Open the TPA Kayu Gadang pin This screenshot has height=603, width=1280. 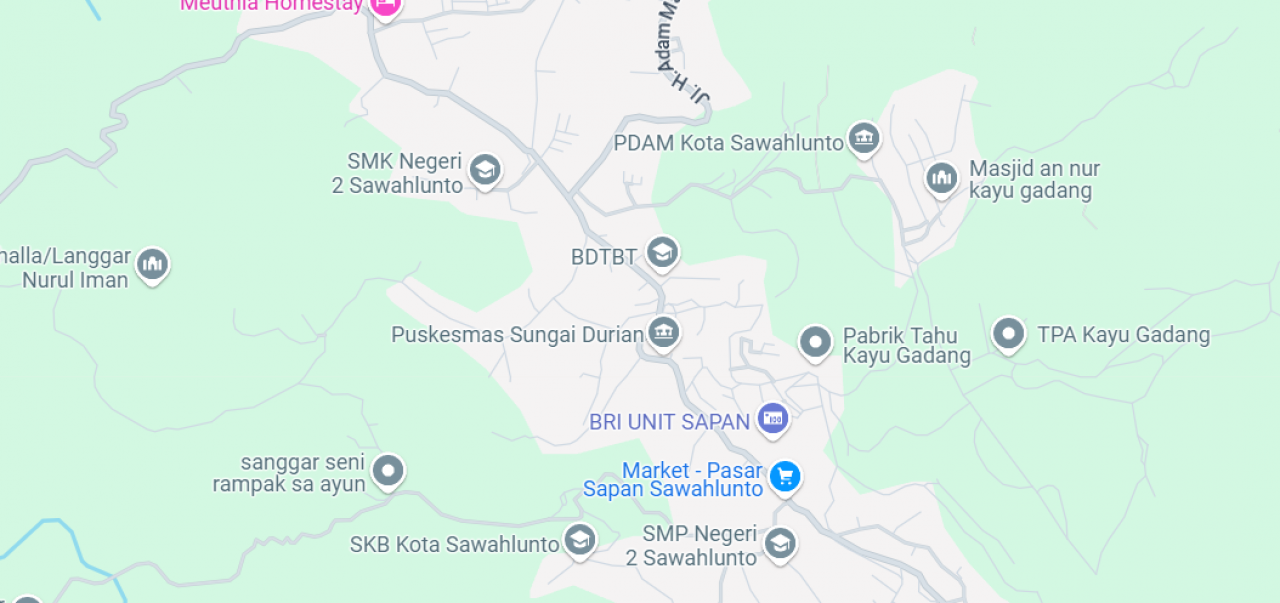tap(1008, 333)
